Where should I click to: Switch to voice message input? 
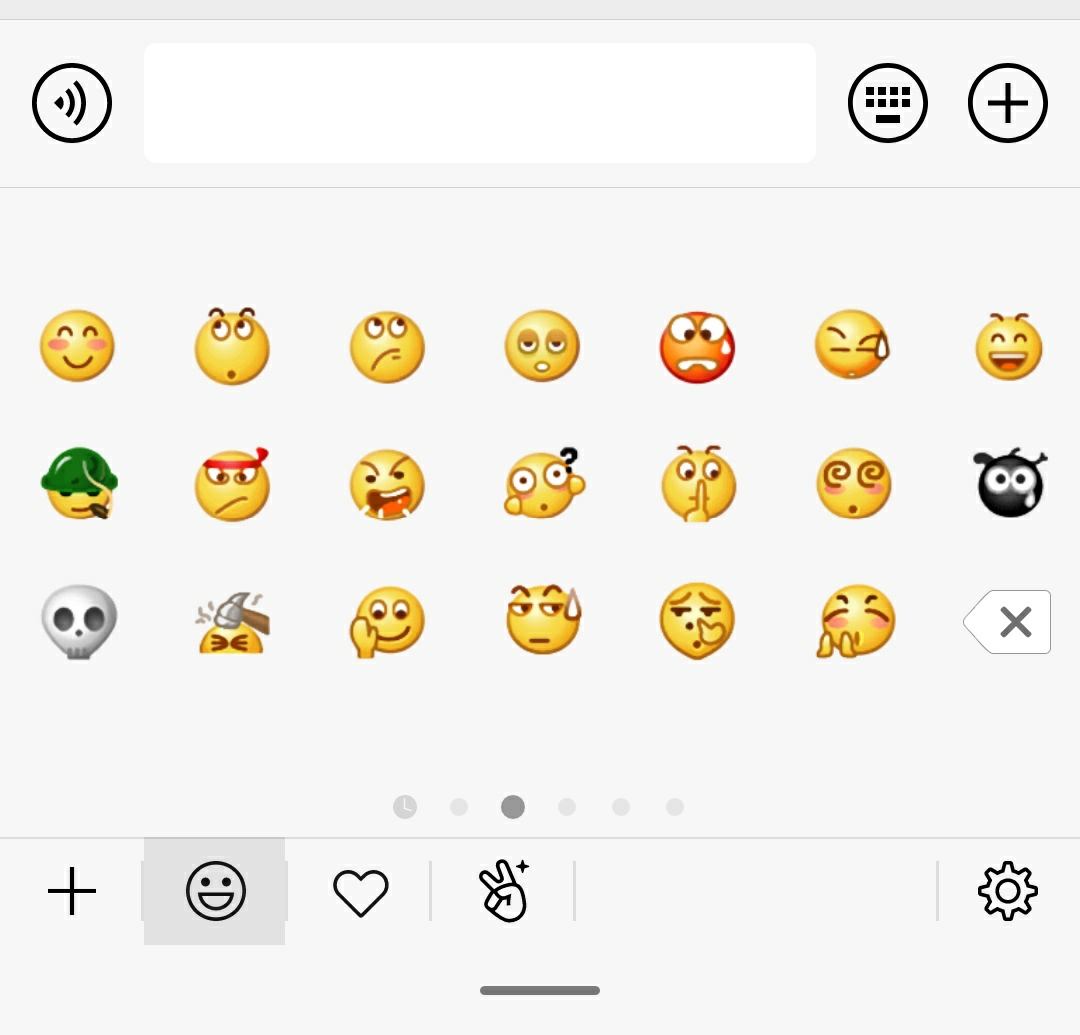pyautogui.click(x=72, y=103)
